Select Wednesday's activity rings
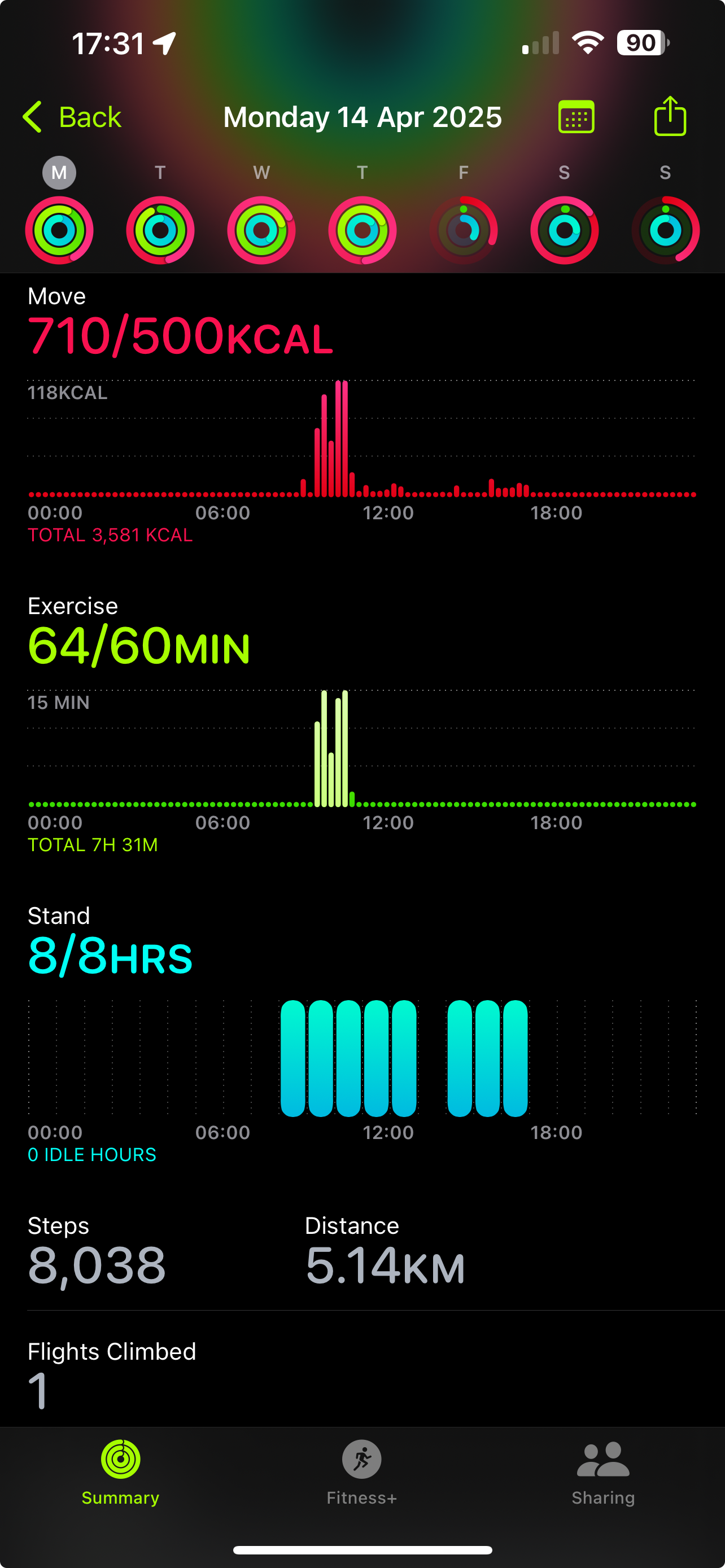Viewport: 725px width, 1568px height. pos(261,230)
